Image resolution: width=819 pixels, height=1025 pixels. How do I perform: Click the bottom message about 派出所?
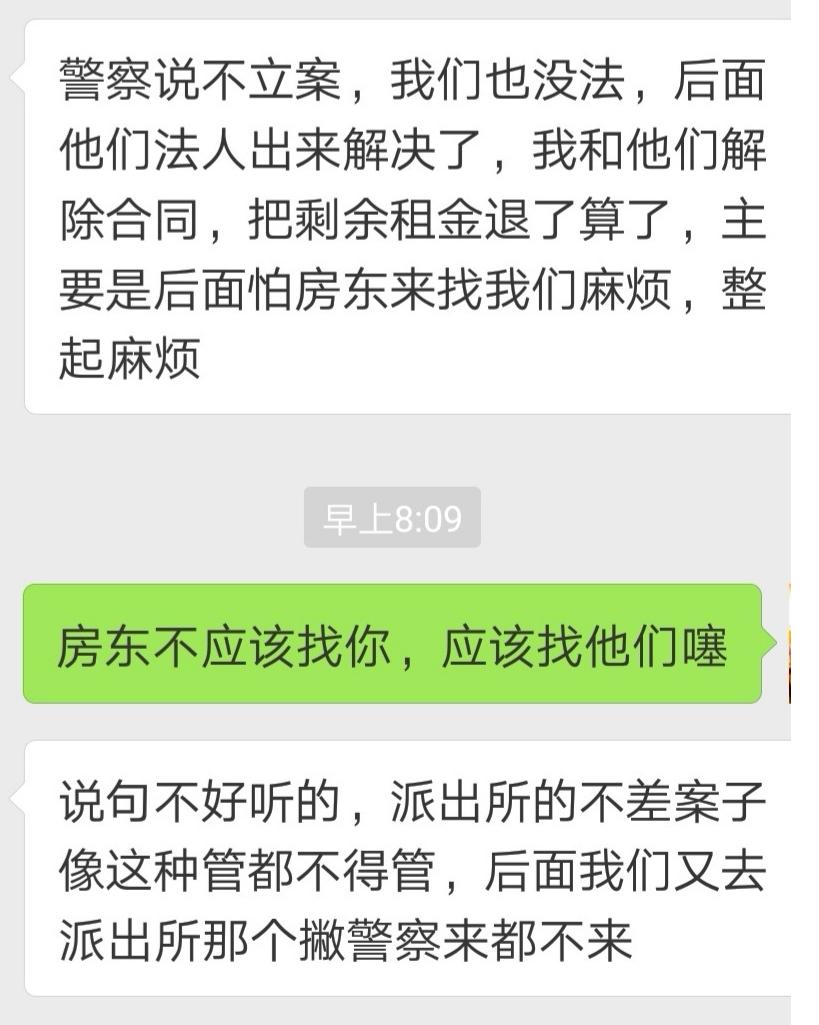[400, 870]
